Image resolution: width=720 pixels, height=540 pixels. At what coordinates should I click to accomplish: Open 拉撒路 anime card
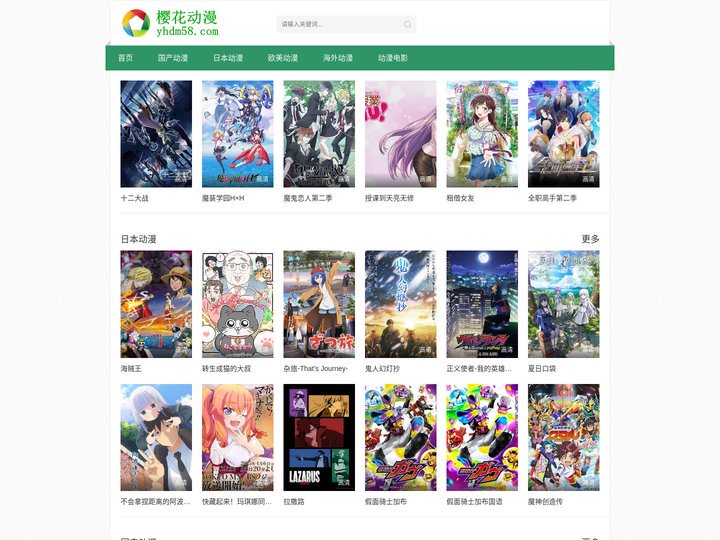(319, 437)
